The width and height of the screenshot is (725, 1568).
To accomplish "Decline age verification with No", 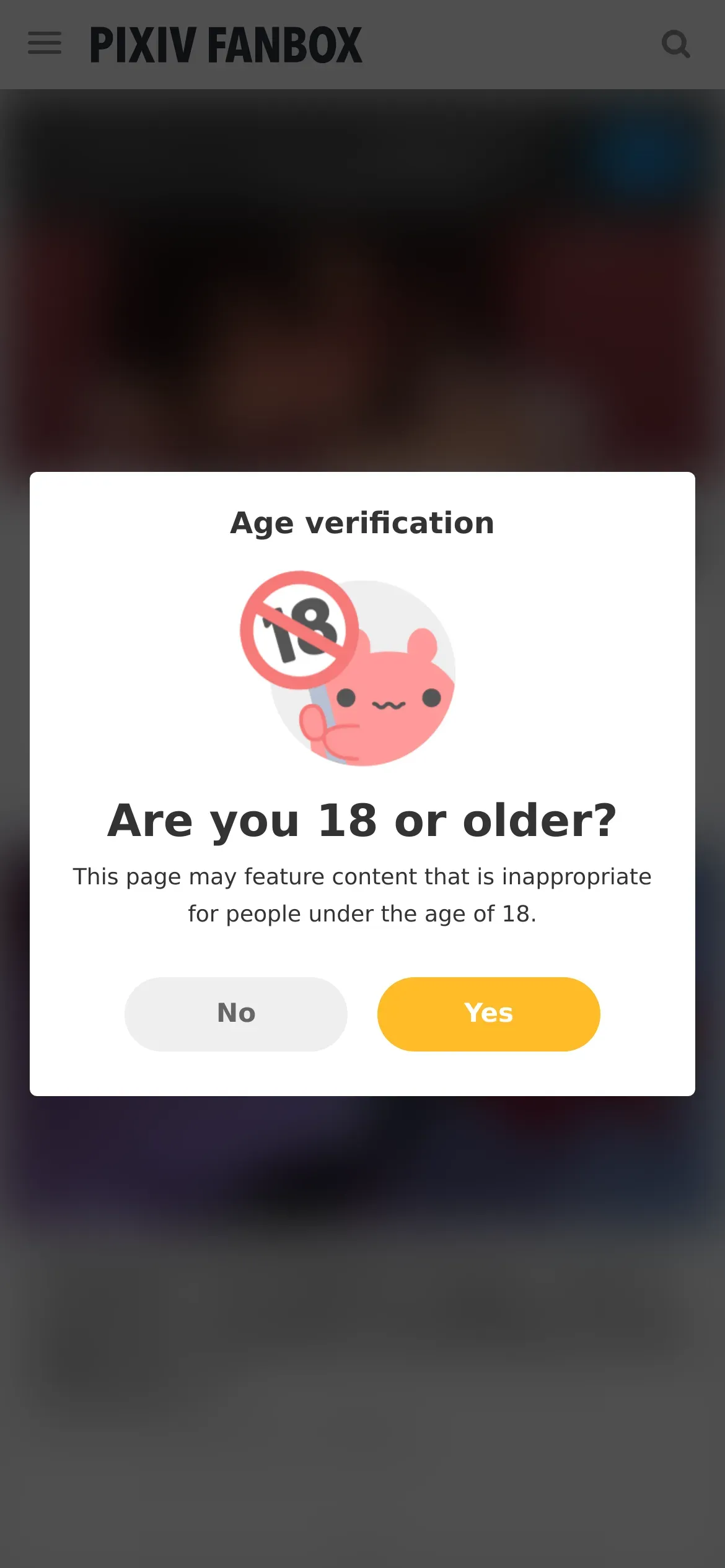I will 236,1014.
